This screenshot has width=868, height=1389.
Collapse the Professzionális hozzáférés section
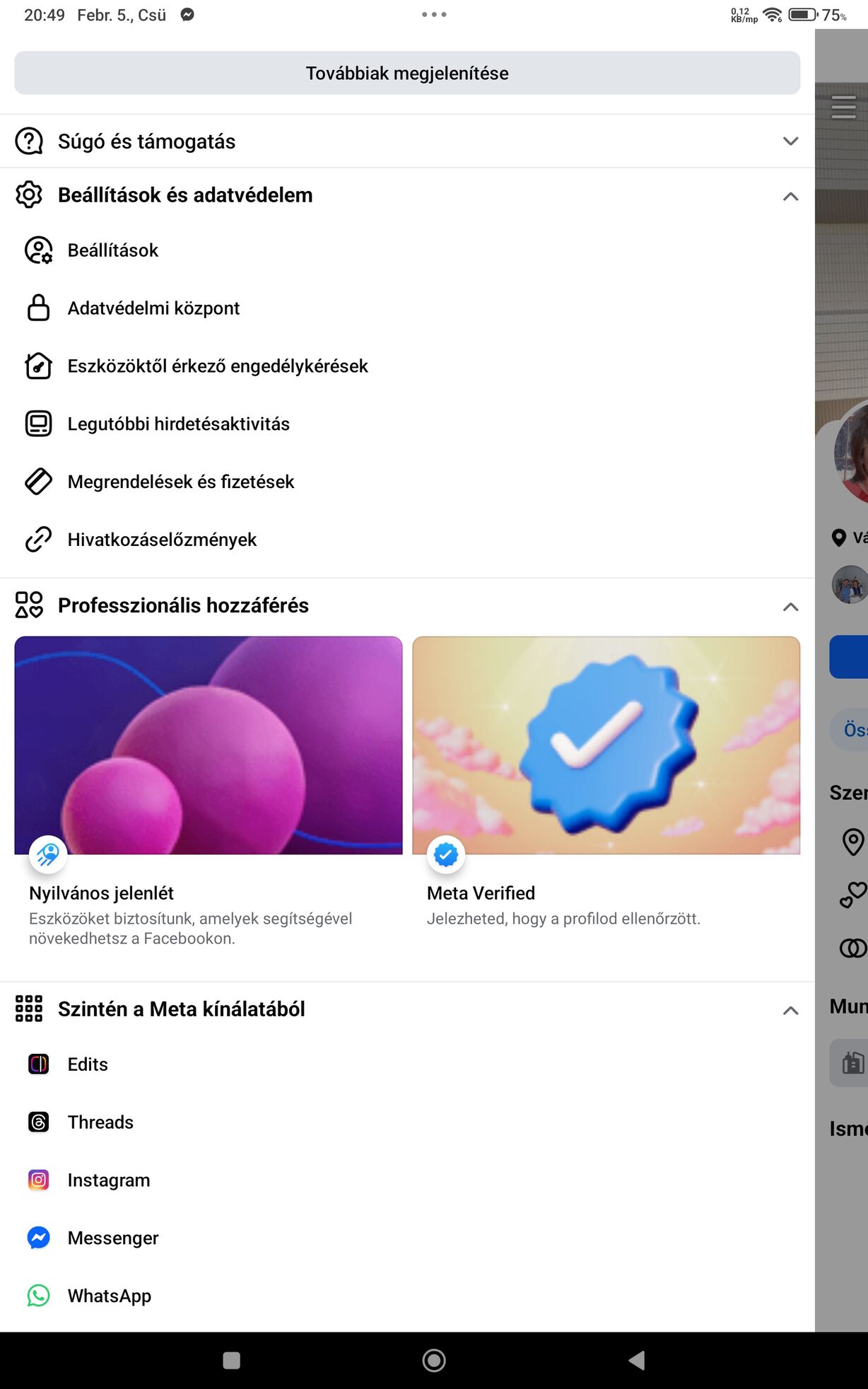click(x=790, y=607)
